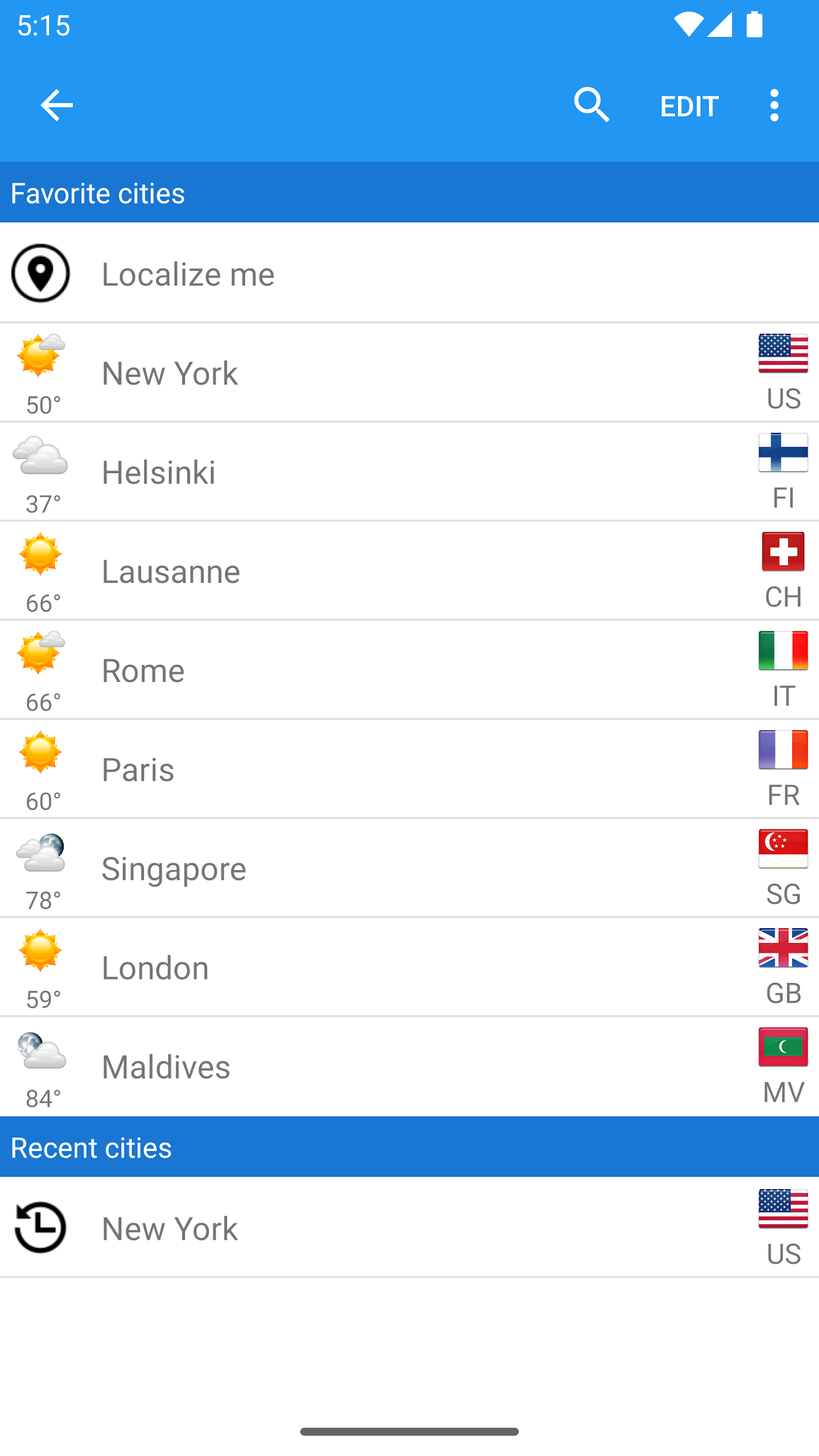Open Singapore weather
Viewport: 819px width, 1456px height.
[x=409, y=868]
